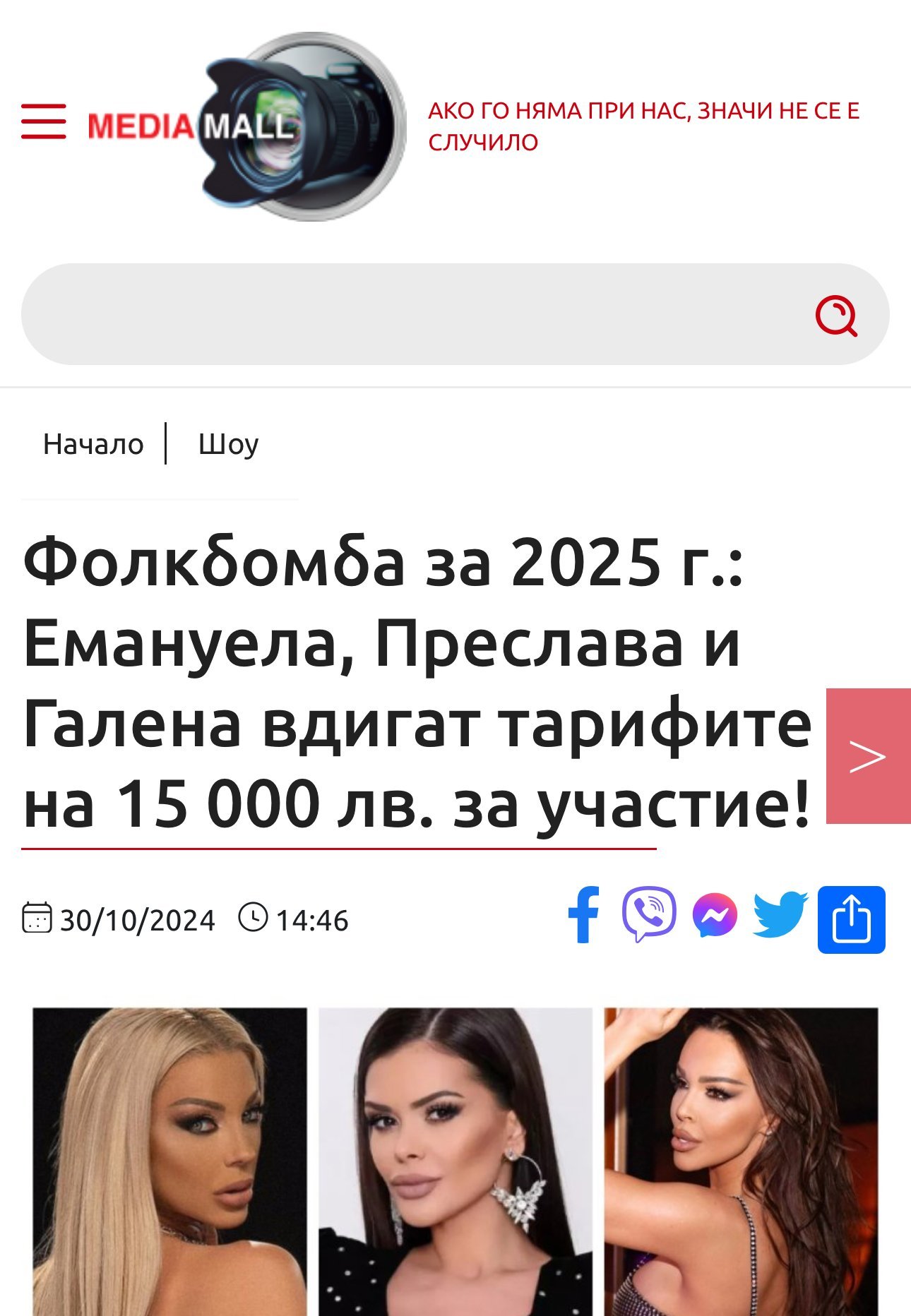This screenshot has width=911, height=1316.
Task: Share the article on Twitter
Action: coord(780,915)
